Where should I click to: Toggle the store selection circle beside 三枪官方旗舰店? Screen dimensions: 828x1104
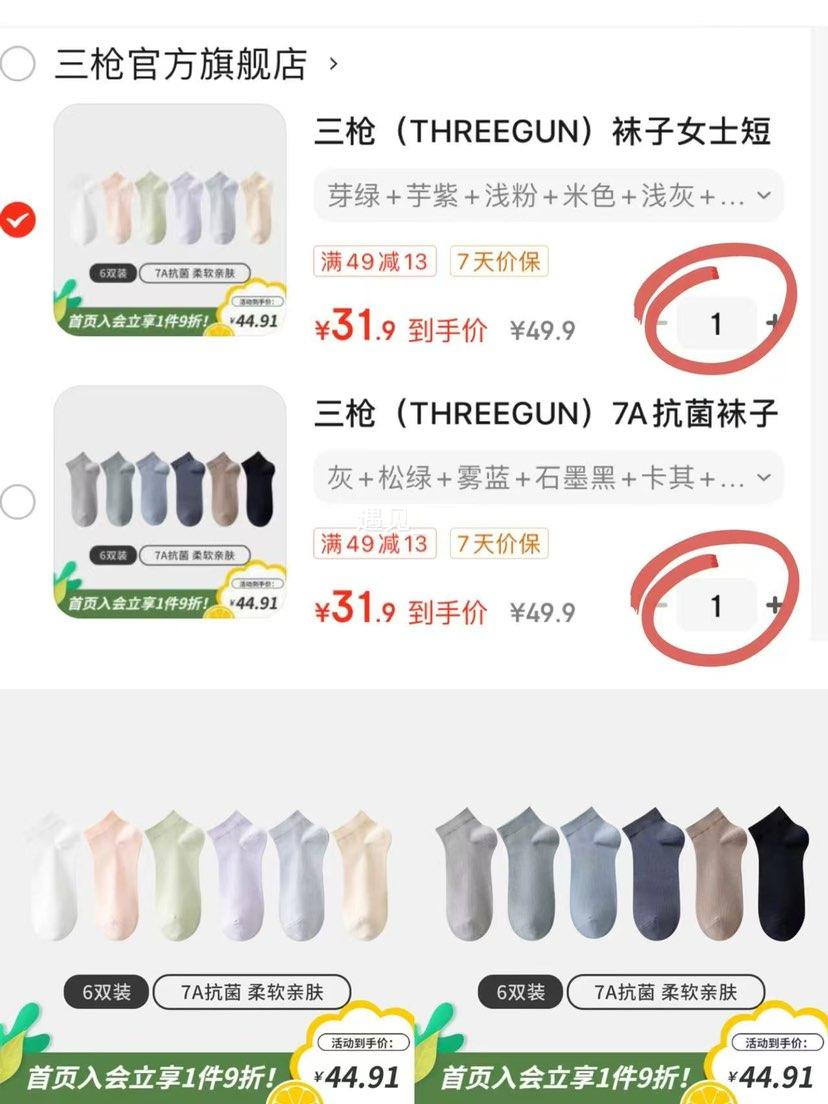[20, 62]
